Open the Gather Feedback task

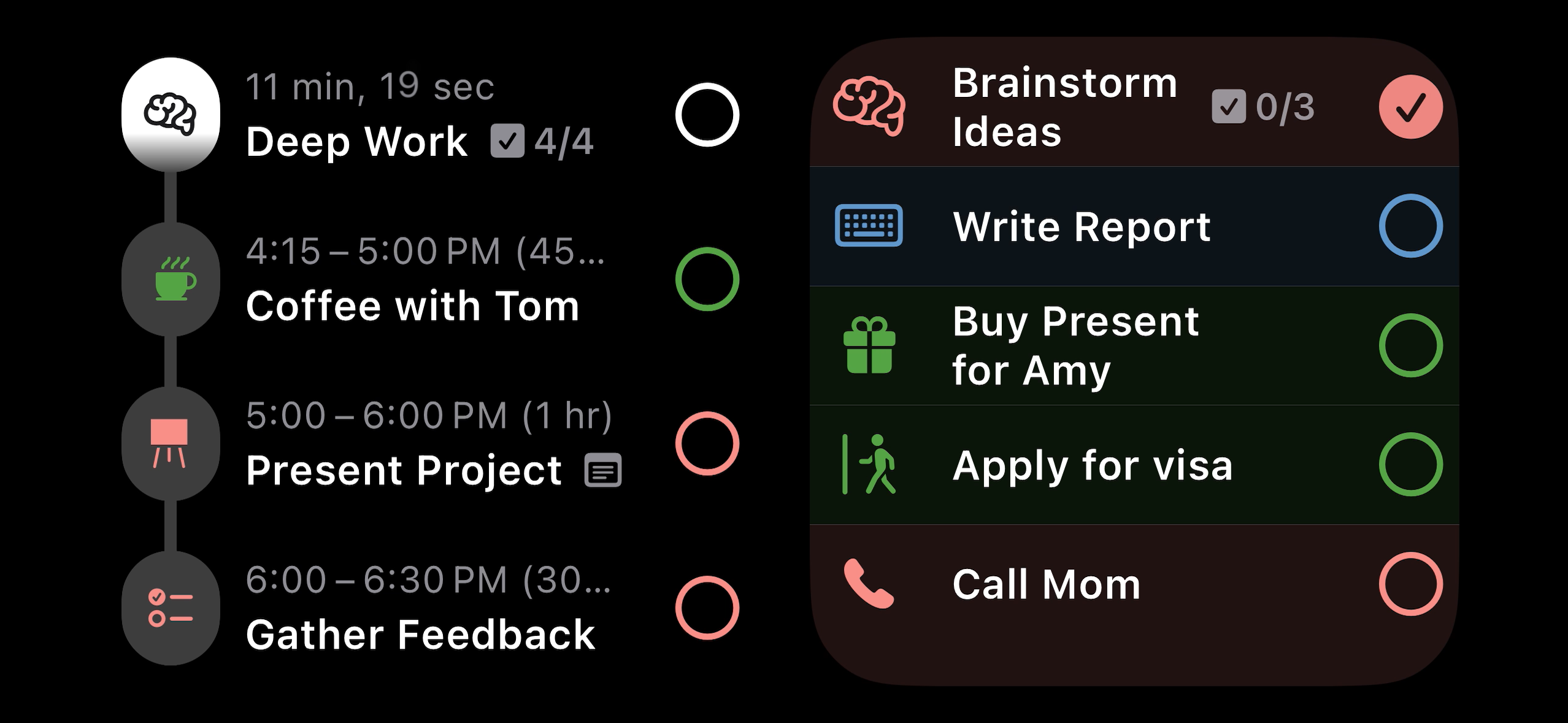pyautogui.click(x=420, y=634)
